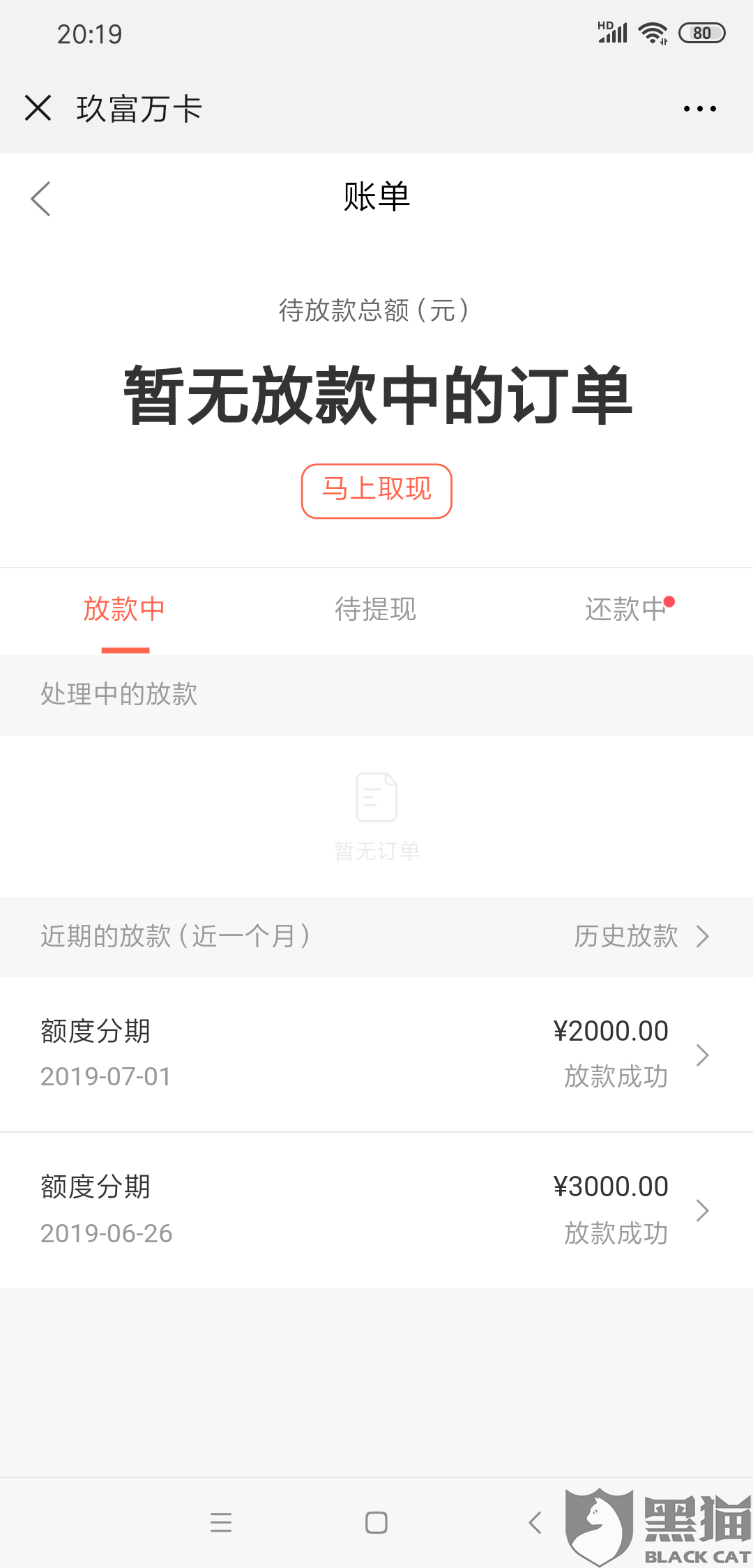
Task: Open the ¥2000.00 loan from 2019-07-01
Action: tap(376, 1054)
